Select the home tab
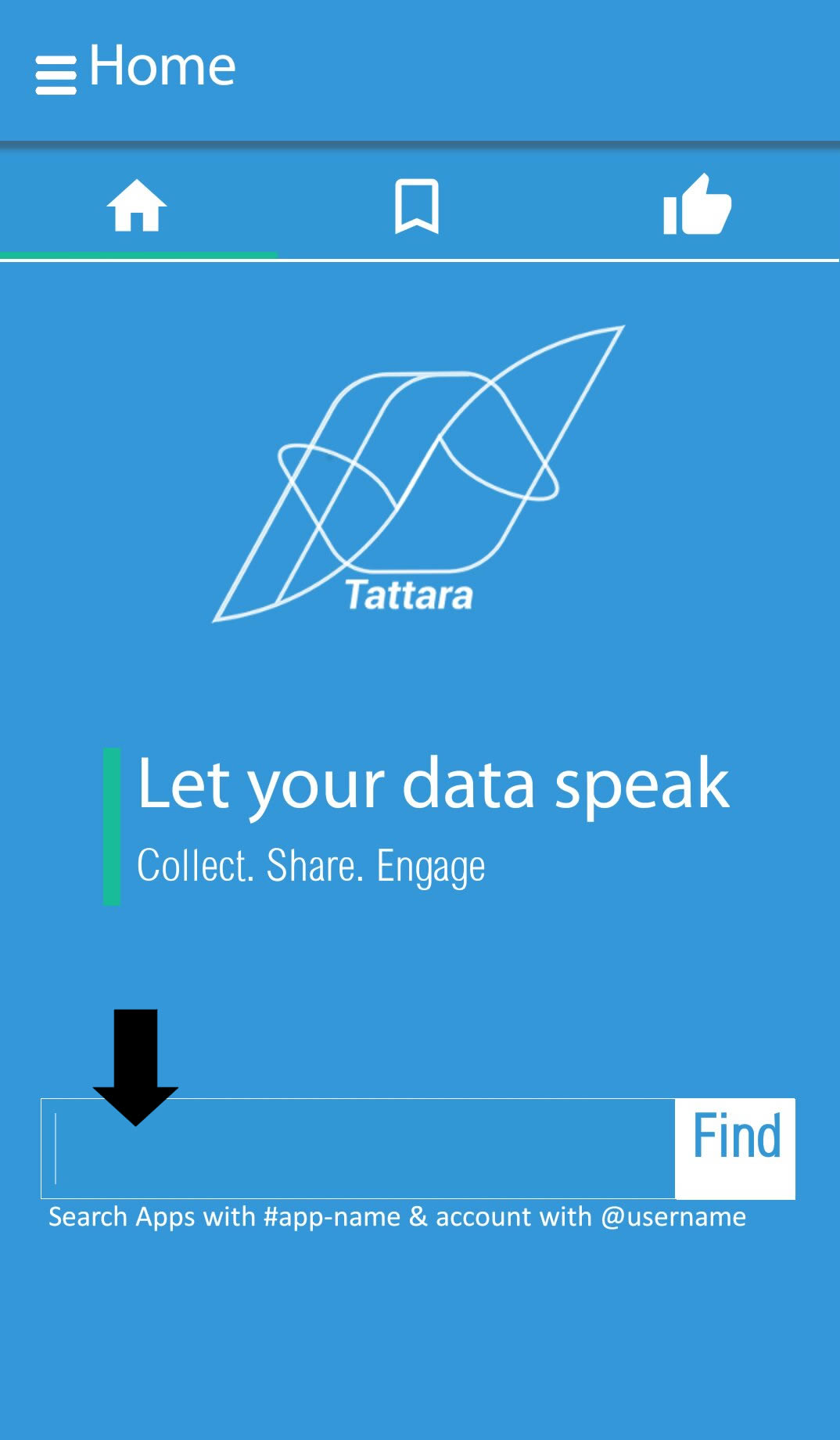This screenshot has height=1440, width=840. (x=138, y=206)
